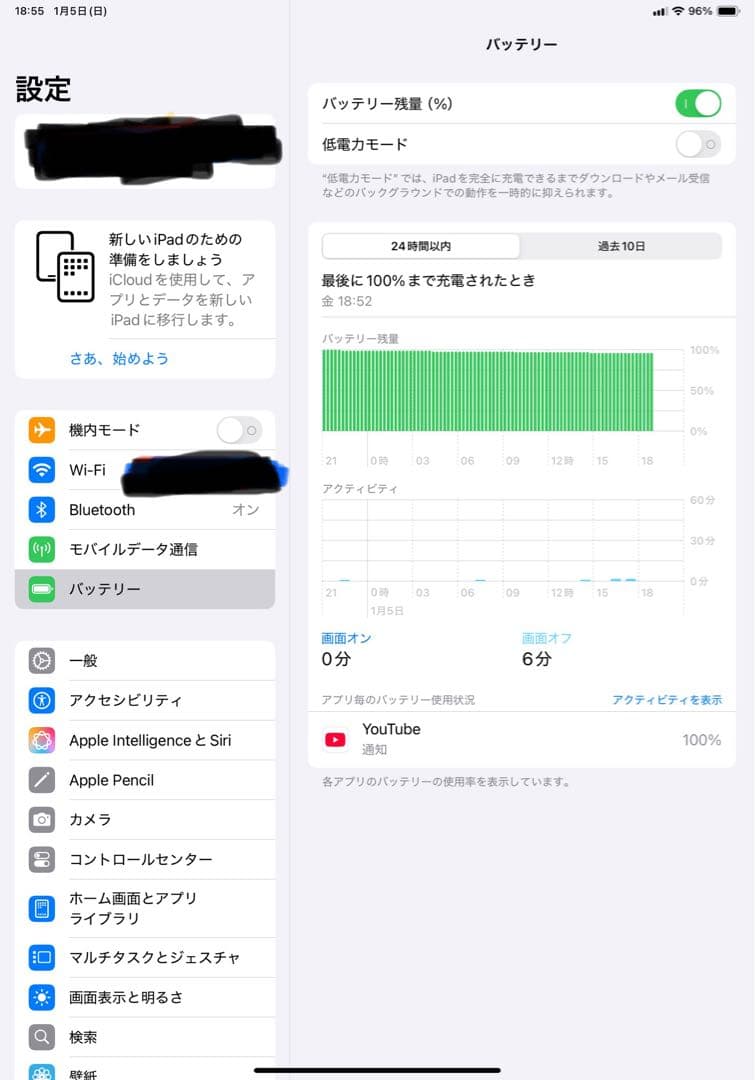
Task: Switch to the 過去10日 tab
Action: coord(621,246)
